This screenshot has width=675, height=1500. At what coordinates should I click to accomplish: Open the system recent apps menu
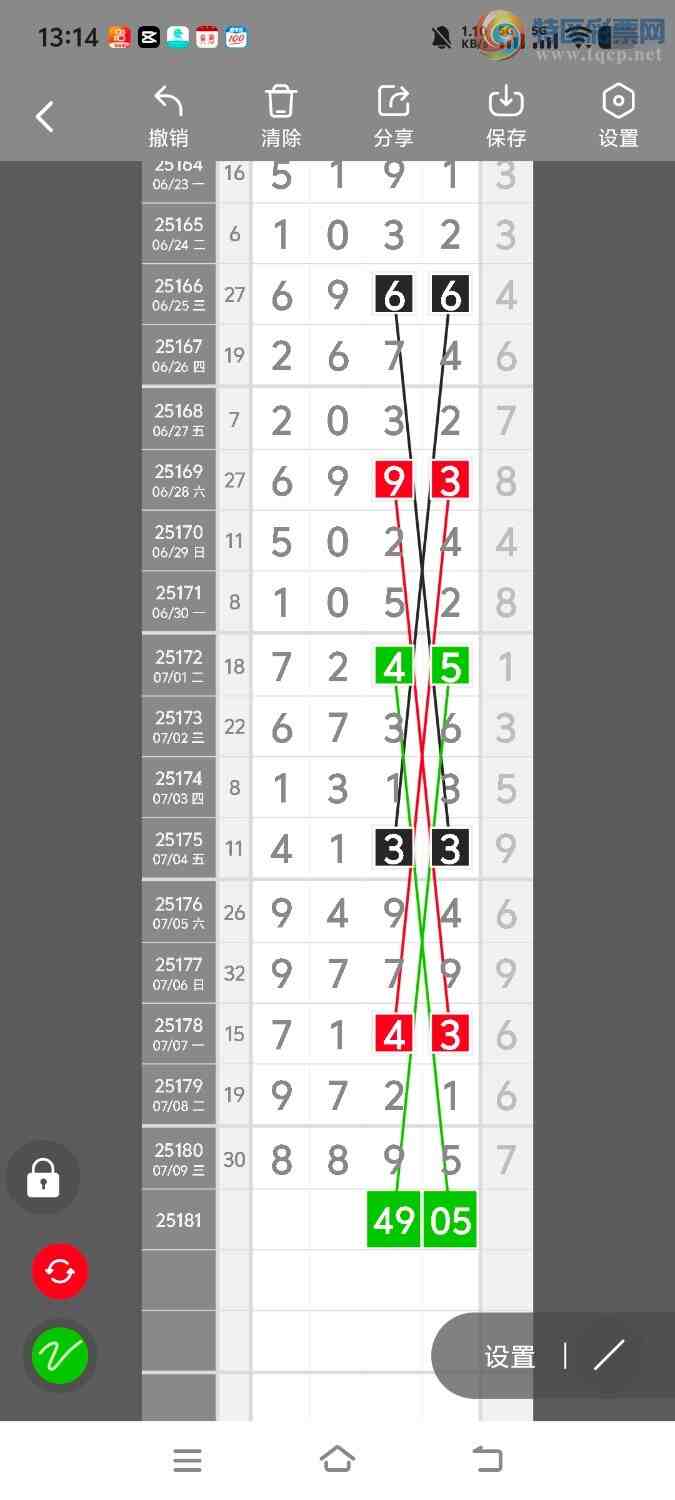[x=187, y=1460]
